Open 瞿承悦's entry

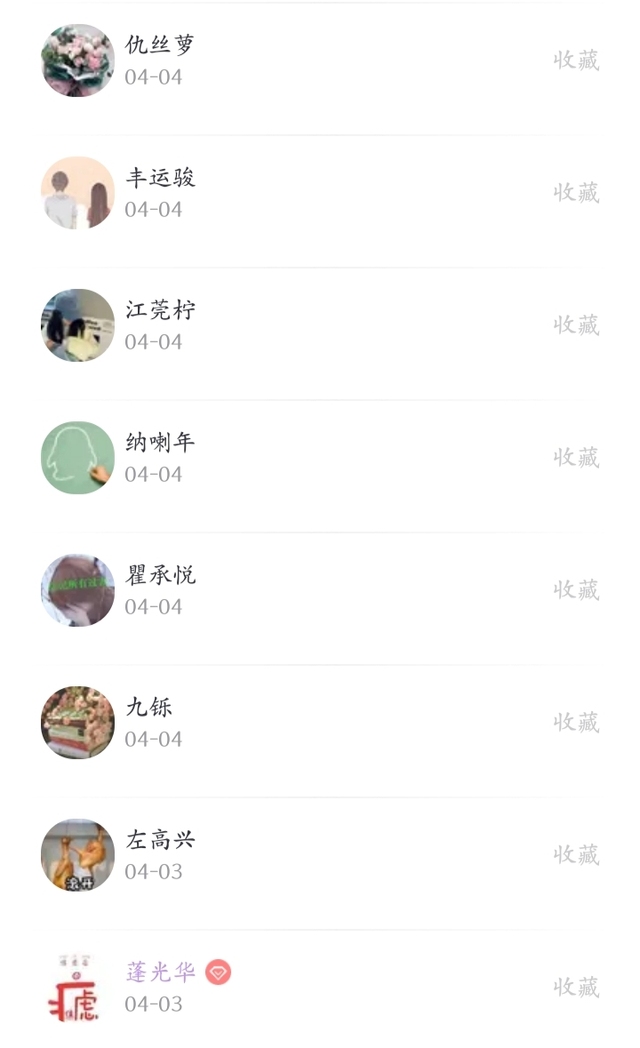(160, 576)
